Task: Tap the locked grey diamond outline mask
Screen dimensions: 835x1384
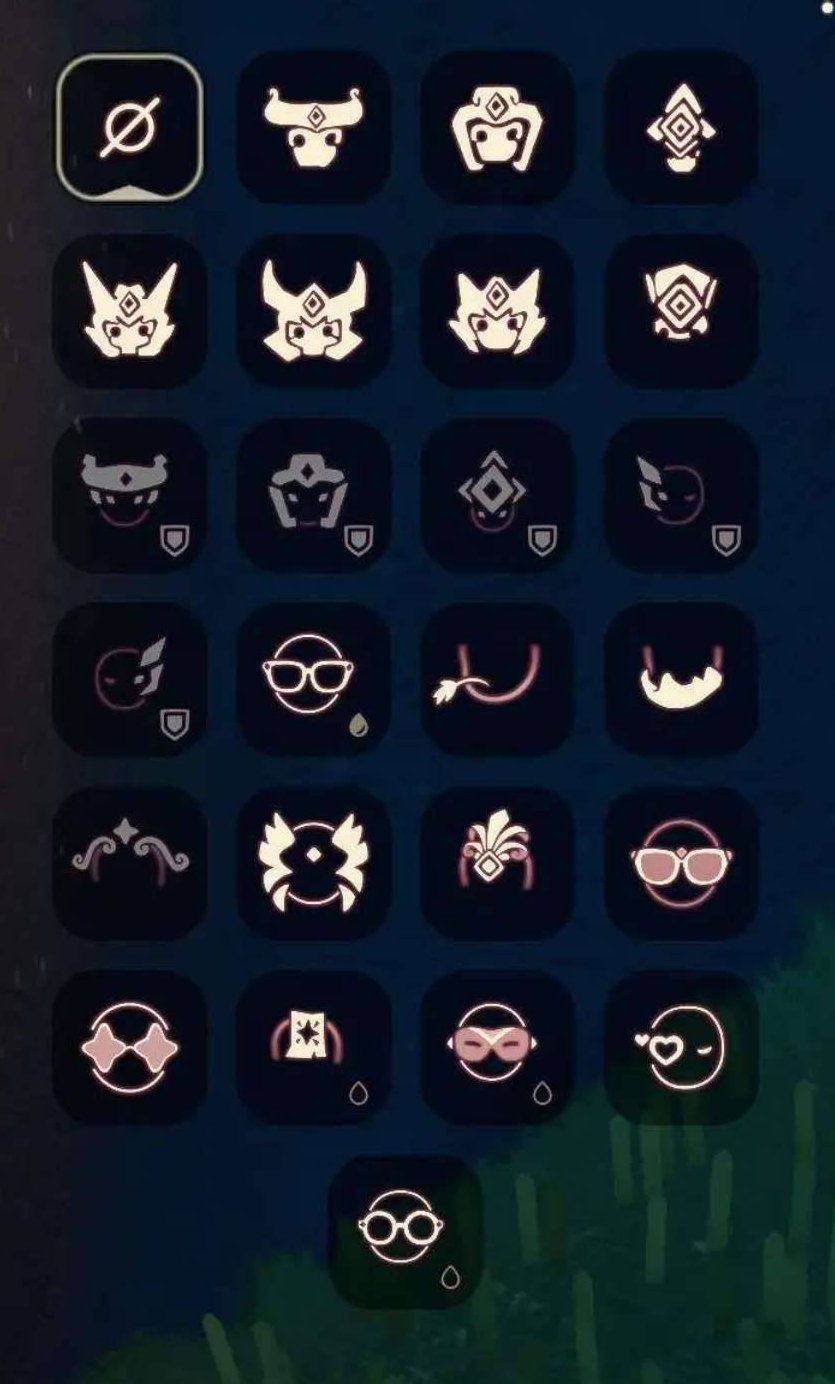Action: (497, 494)
